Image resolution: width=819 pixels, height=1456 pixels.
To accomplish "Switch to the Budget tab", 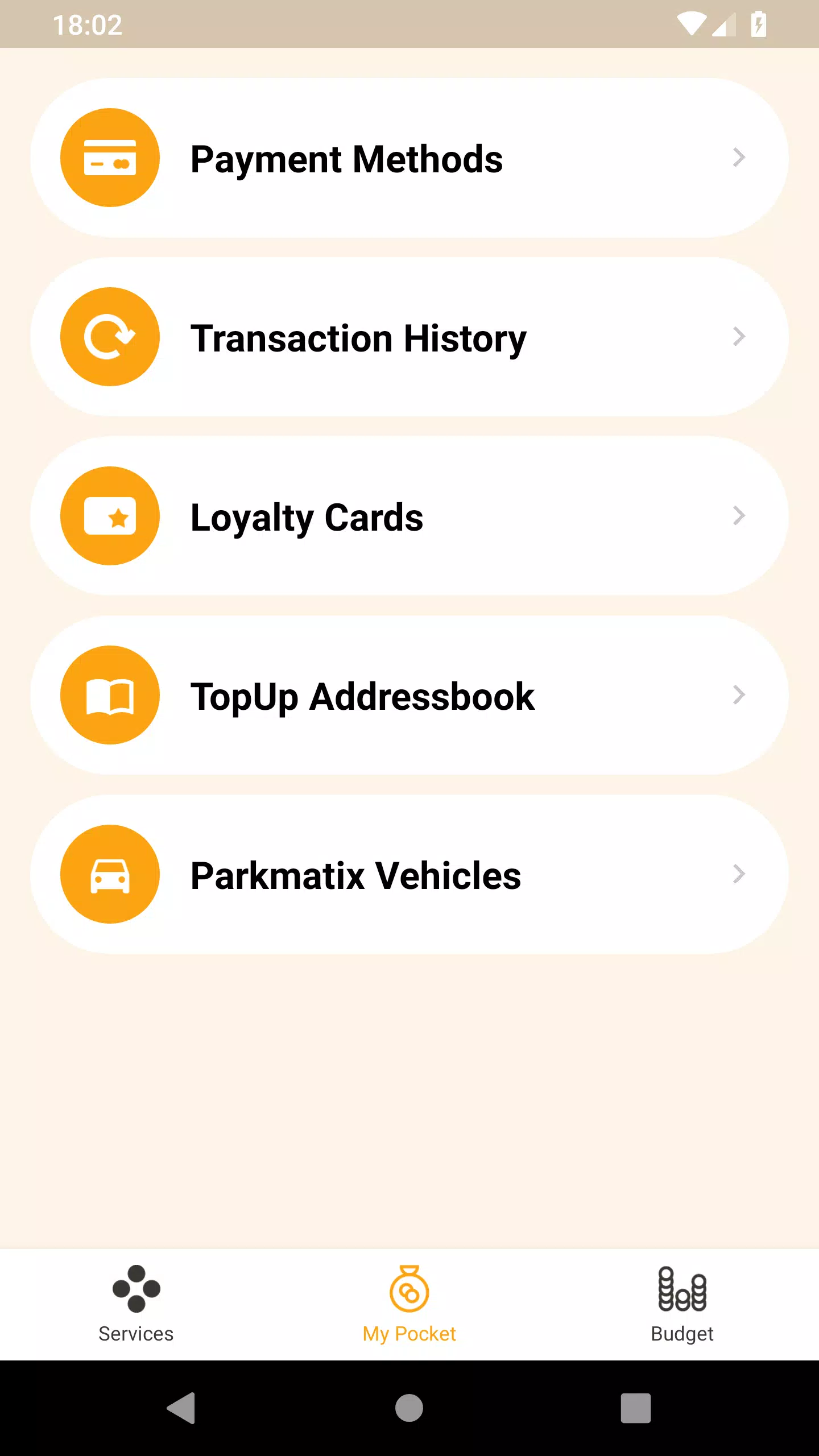I will click(x=682, y=1304).
